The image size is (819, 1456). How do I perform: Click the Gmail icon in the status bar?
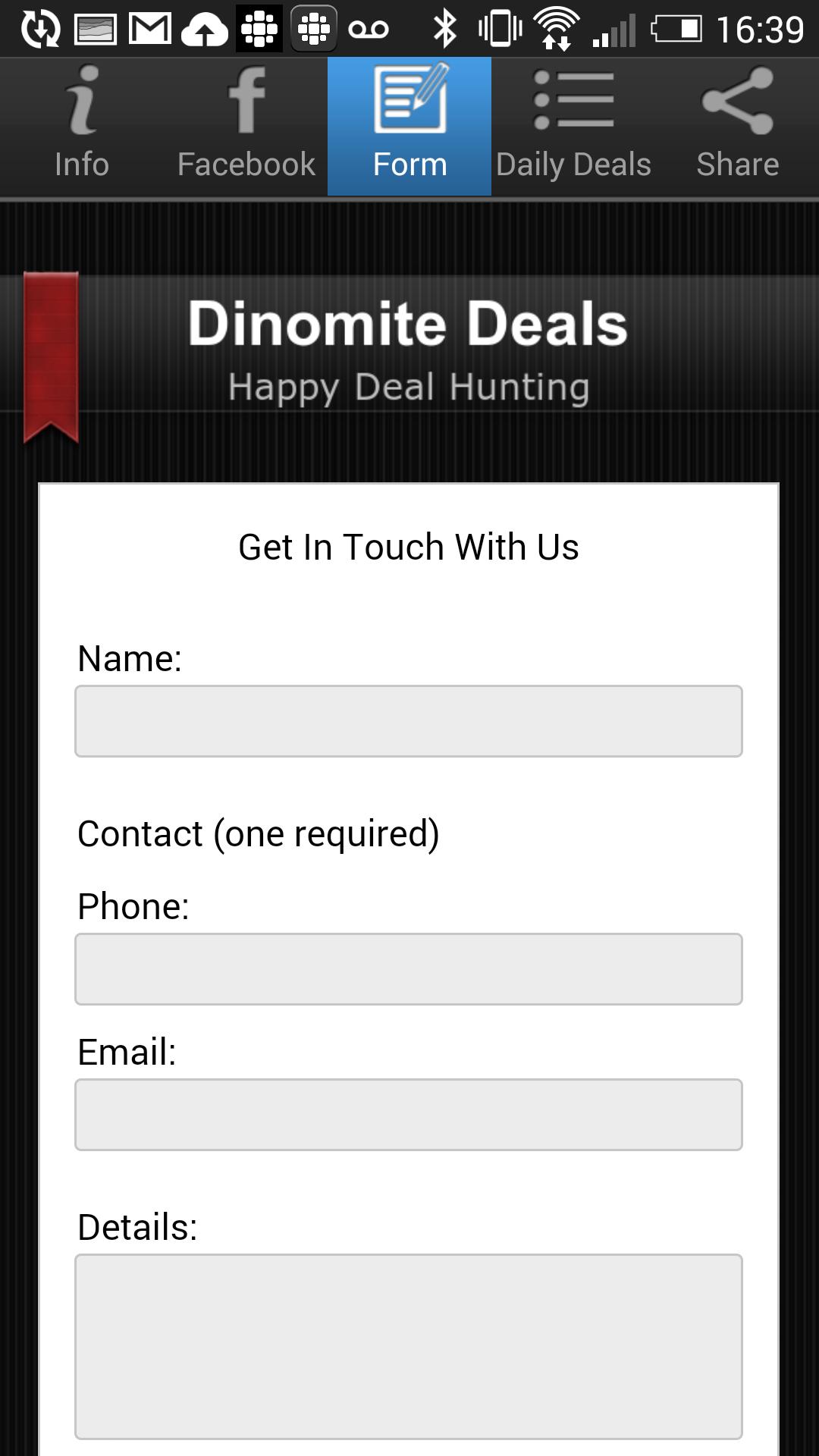click(x=149, y=27)
